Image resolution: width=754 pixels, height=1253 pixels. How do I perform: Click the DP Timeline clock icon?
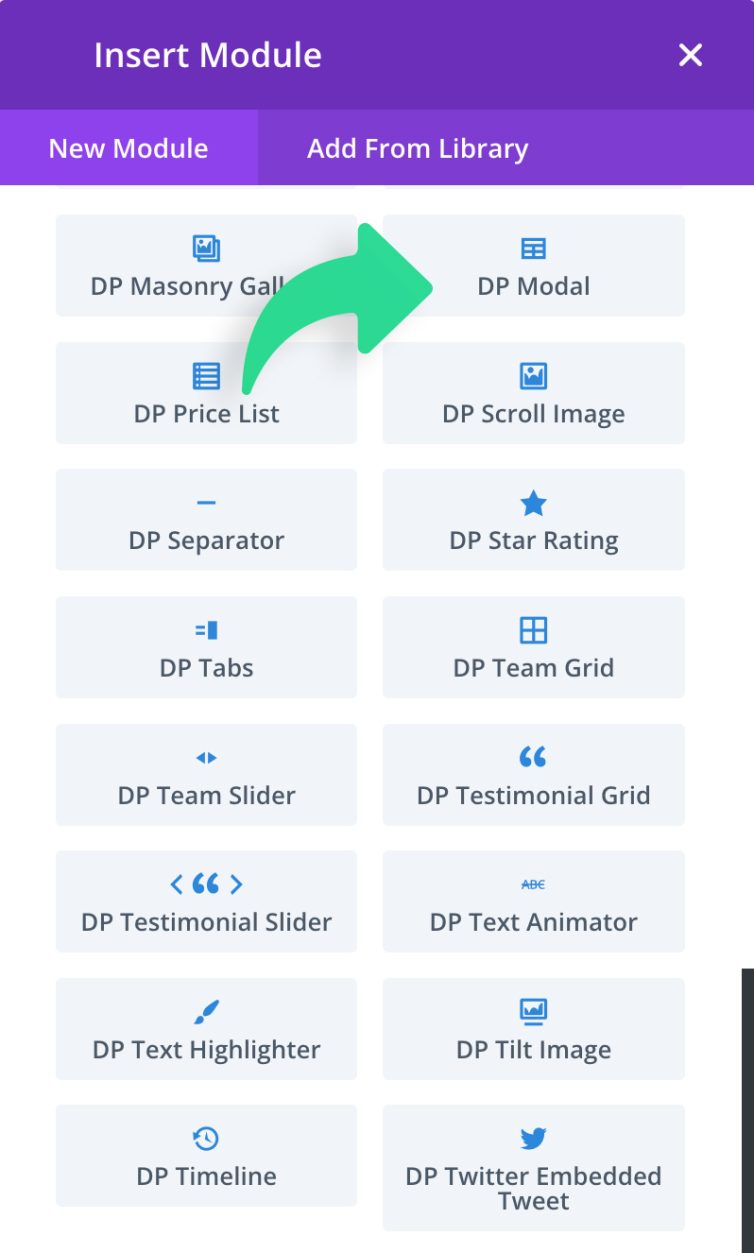click(205, 1138)
